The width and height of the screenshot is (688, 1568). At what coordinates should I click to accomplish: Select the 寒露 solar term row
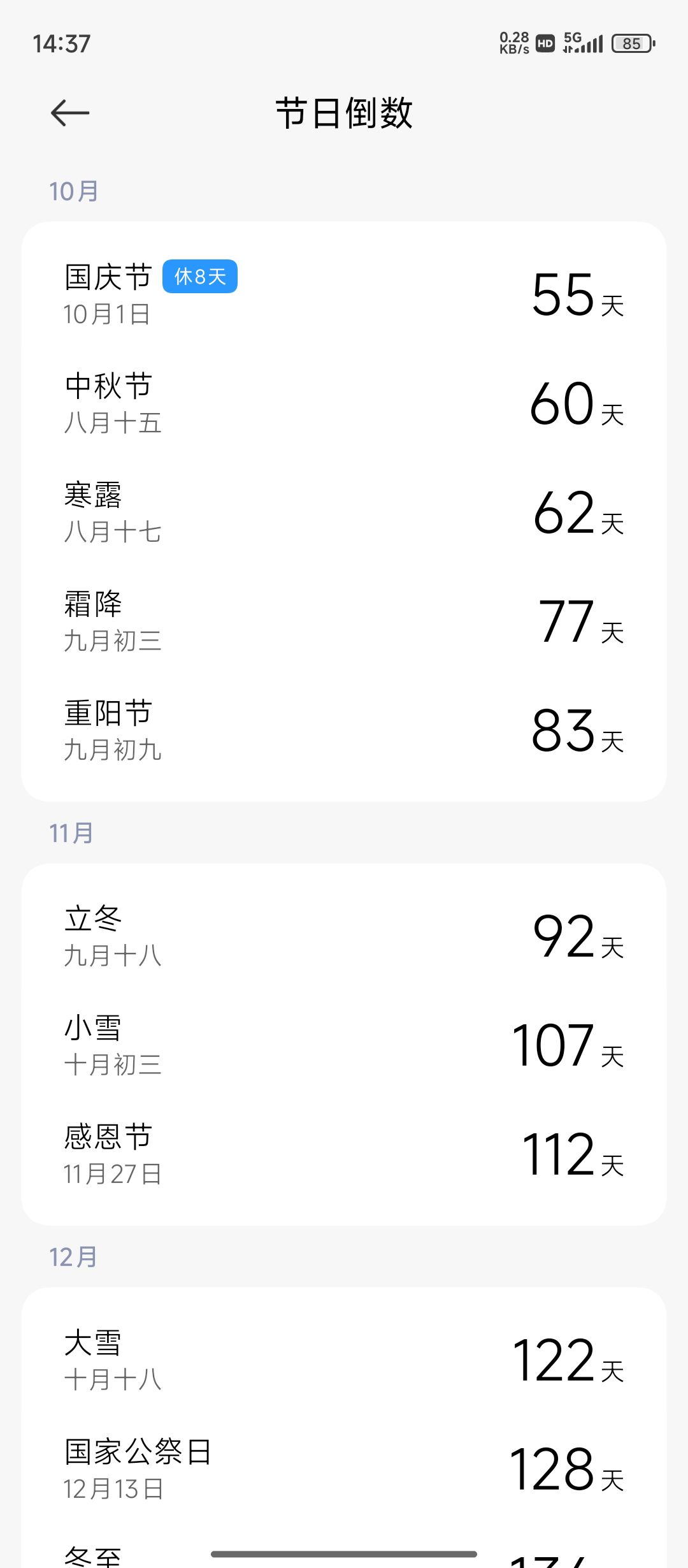tap(344, 512)
